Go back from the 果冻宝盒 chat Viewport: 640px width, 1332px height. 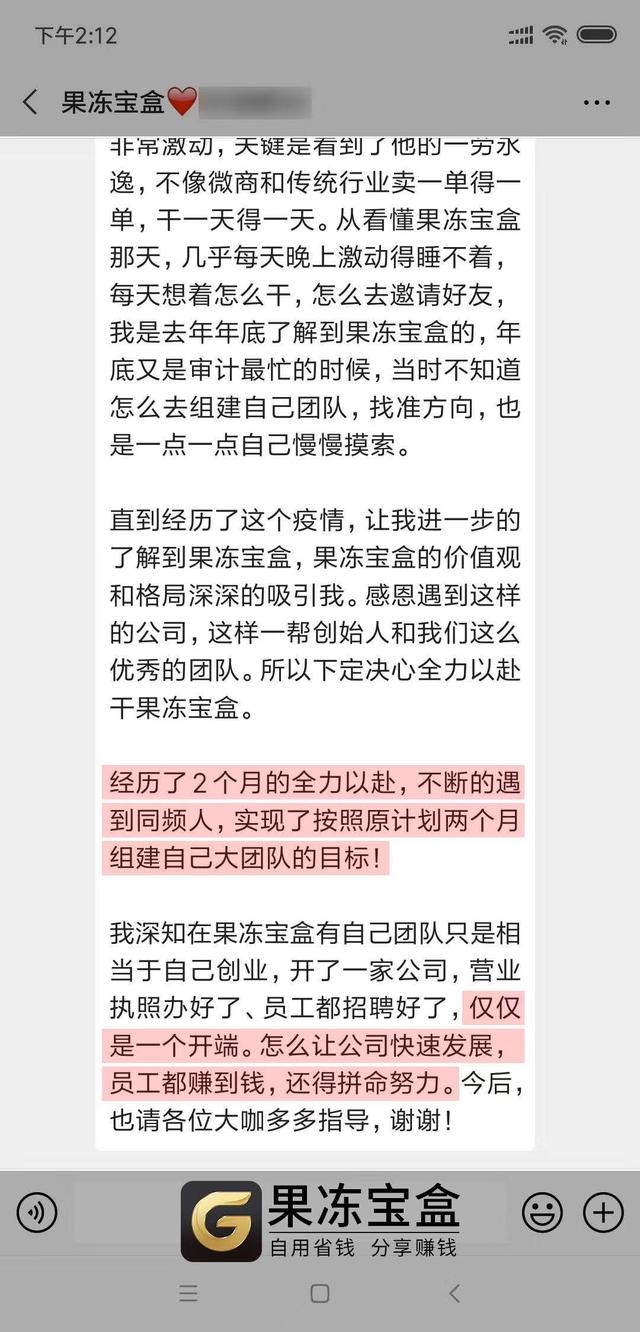[30, 102]
